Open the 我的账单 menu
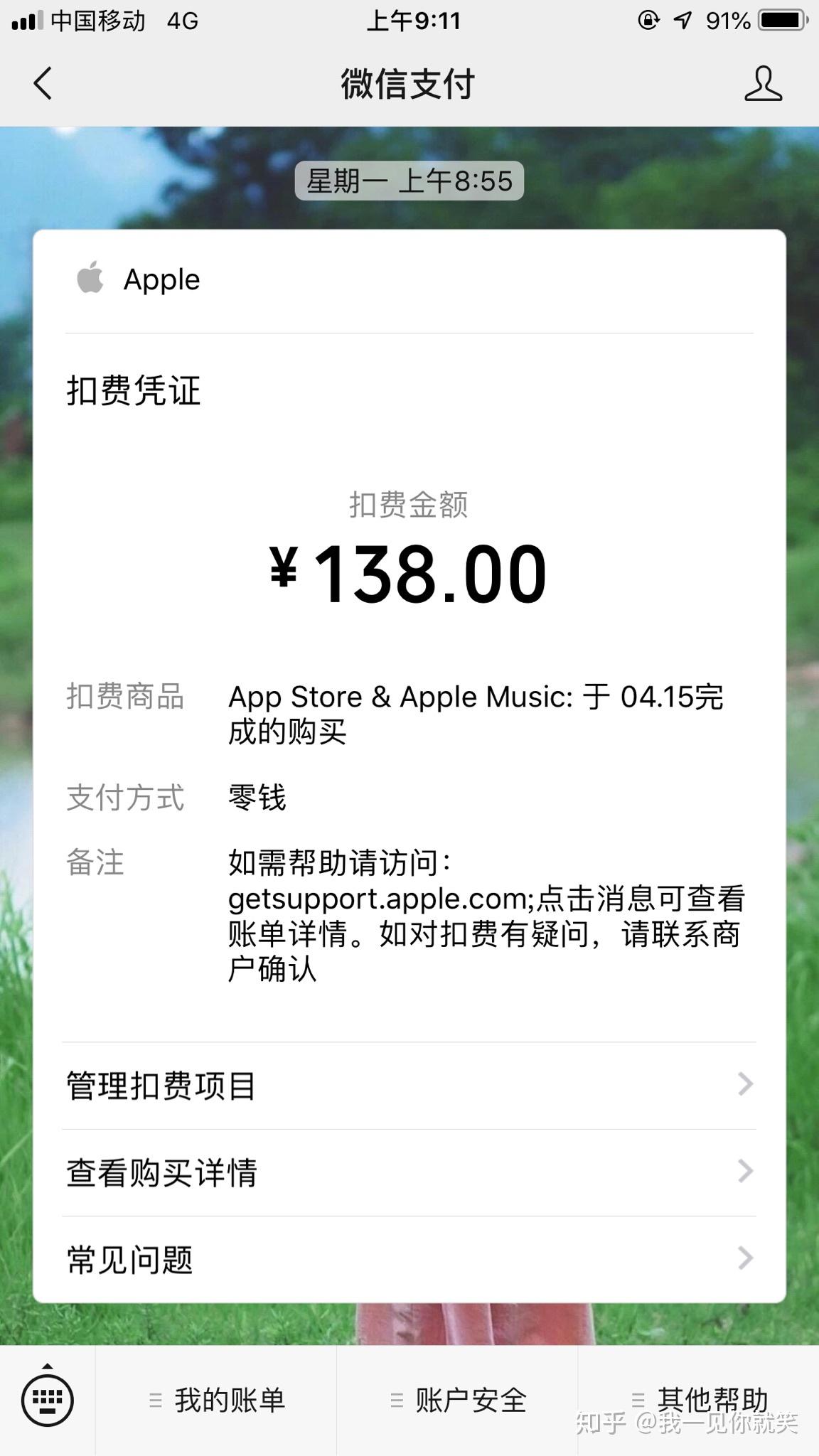This screenshot has width=819, height=1456. point(217,1400)
